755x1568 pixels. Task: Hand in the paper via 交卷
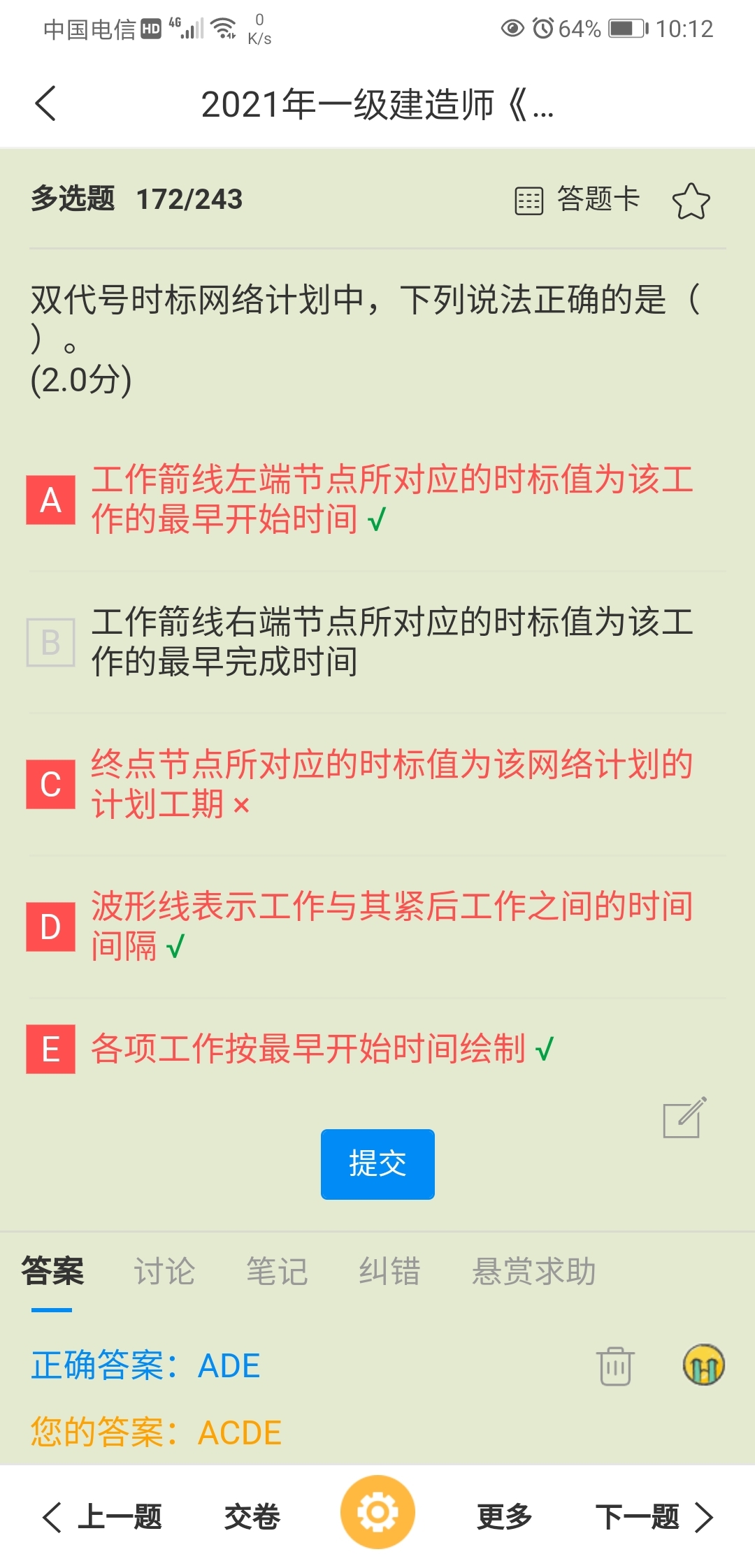pos(252,1517)
